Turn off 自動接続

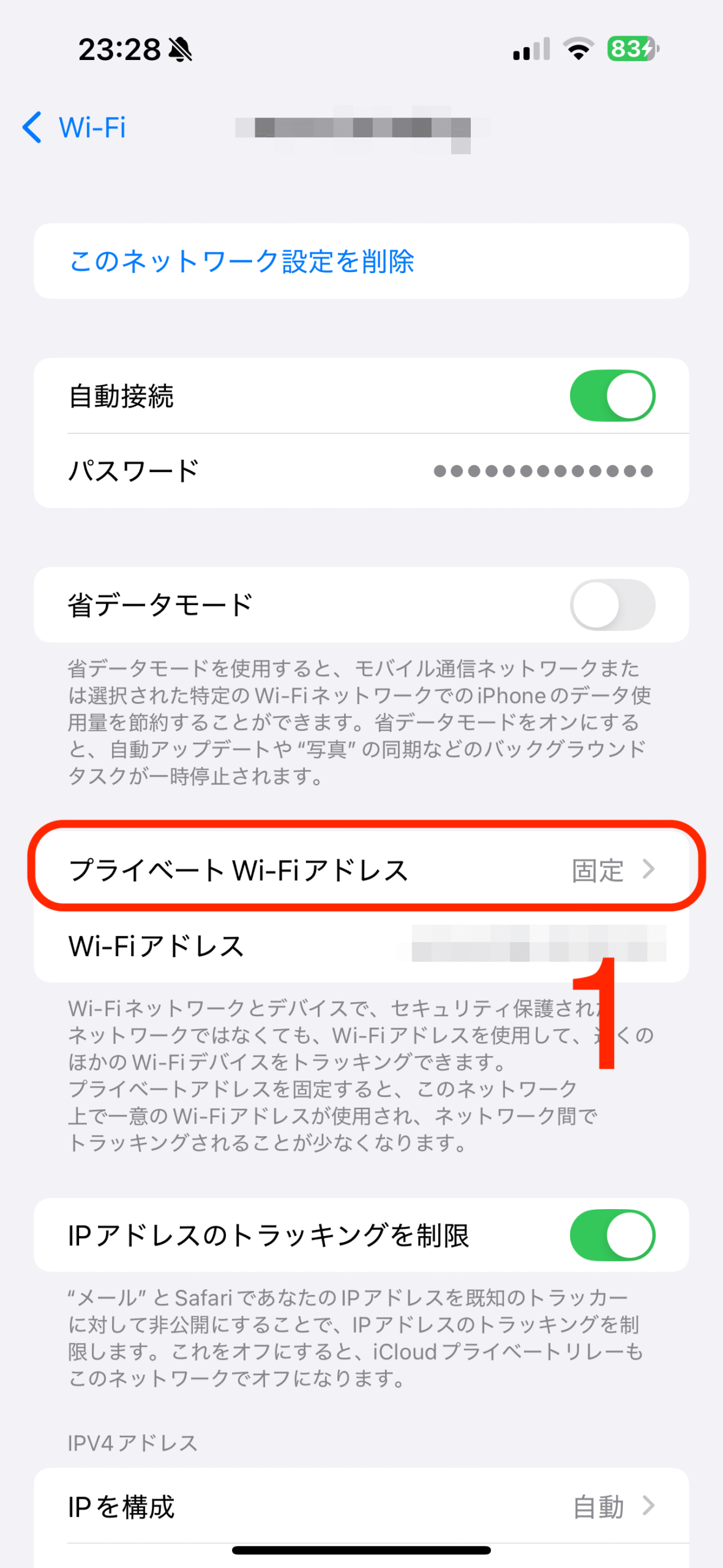(x=611, y=395)
